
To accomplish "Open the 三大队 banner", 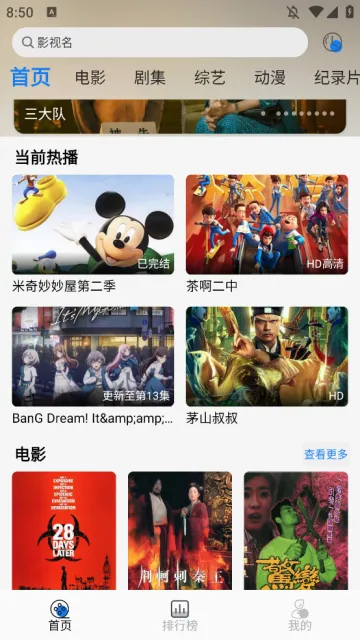I will pos(180,116).
